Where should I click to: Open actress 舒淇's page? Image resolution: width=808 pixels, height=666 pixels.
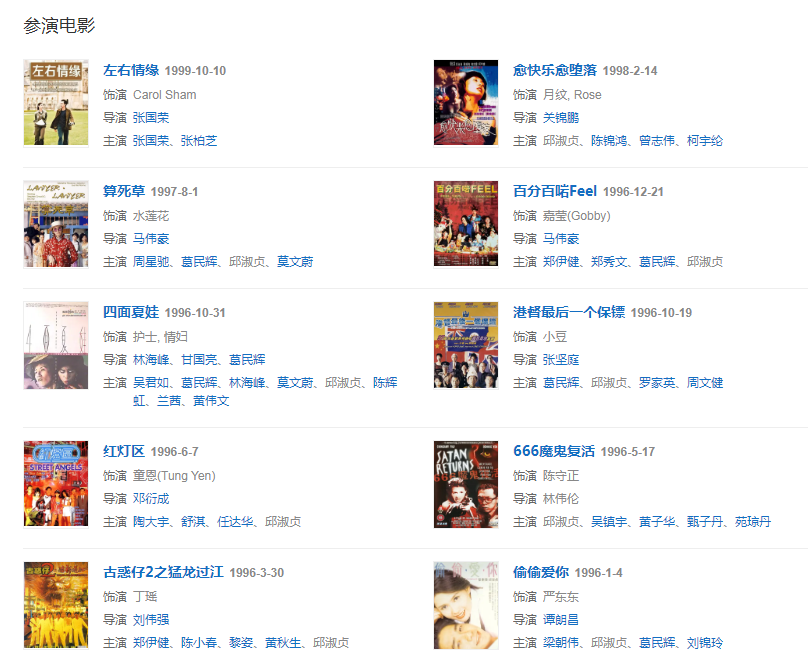(x=193, y=522)
